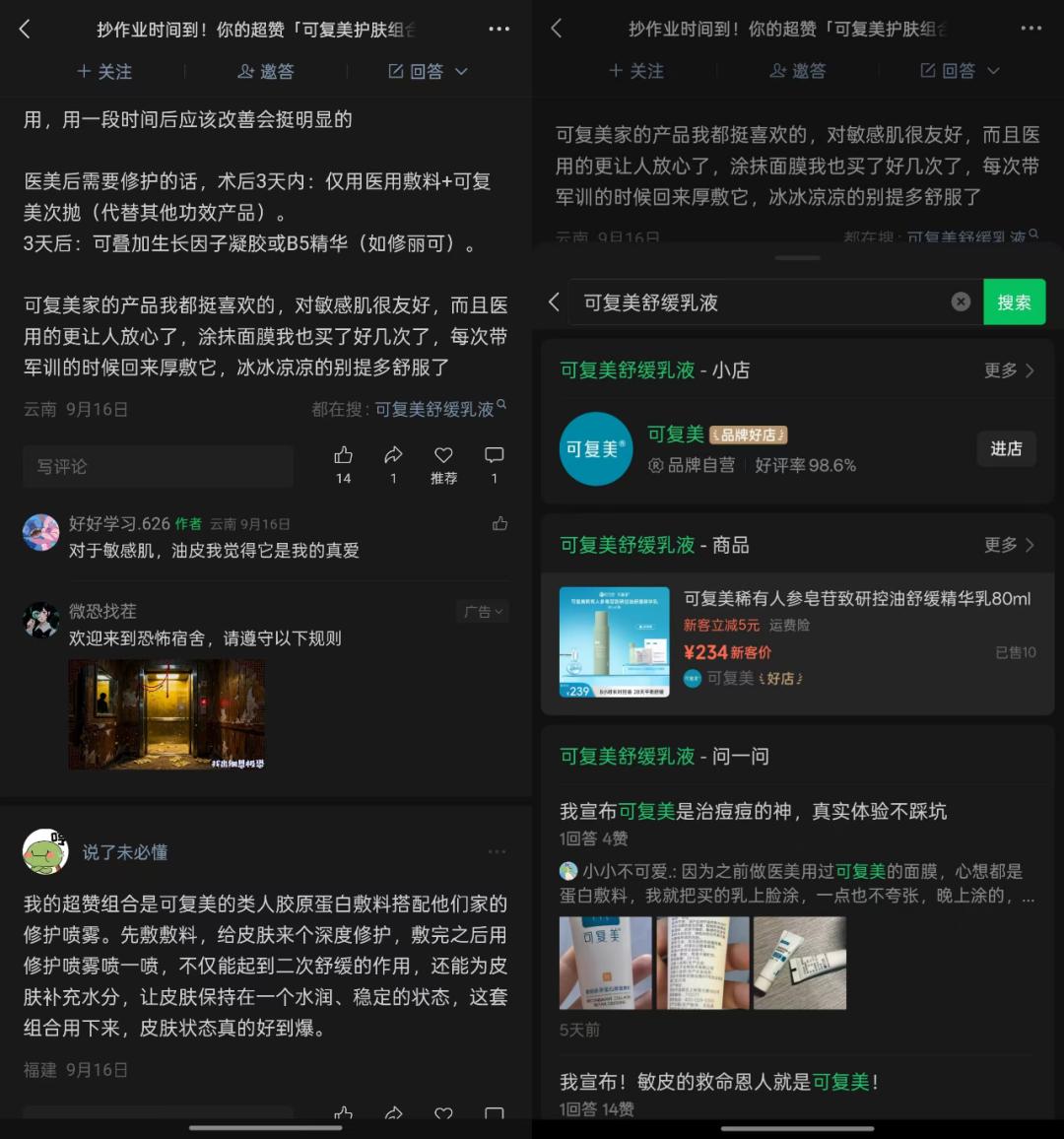Tap the back arrow on the question page

coord(24,29)
